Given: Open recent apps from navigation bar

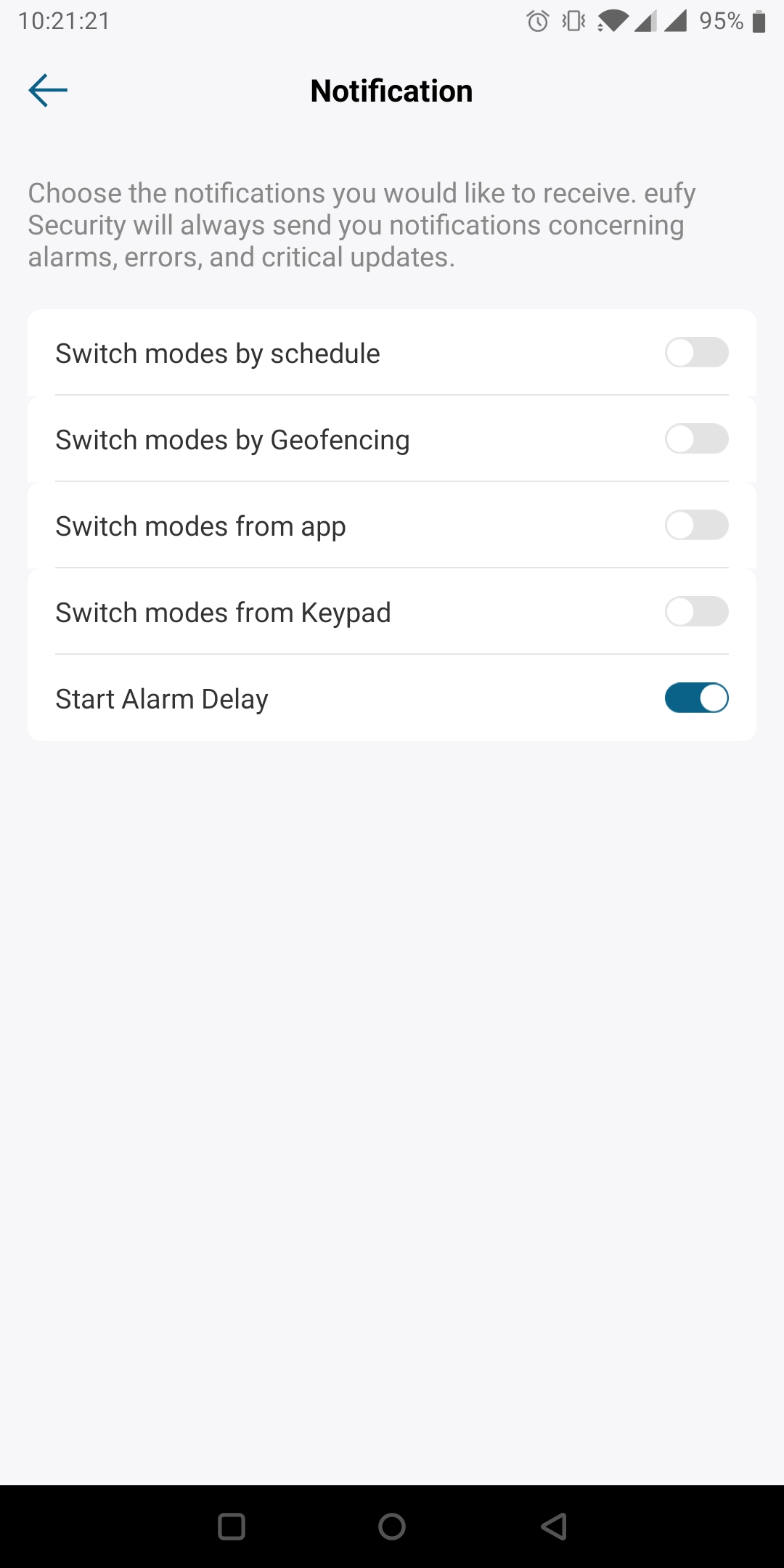Looking at the screenshot, I should pos(232,1527).
